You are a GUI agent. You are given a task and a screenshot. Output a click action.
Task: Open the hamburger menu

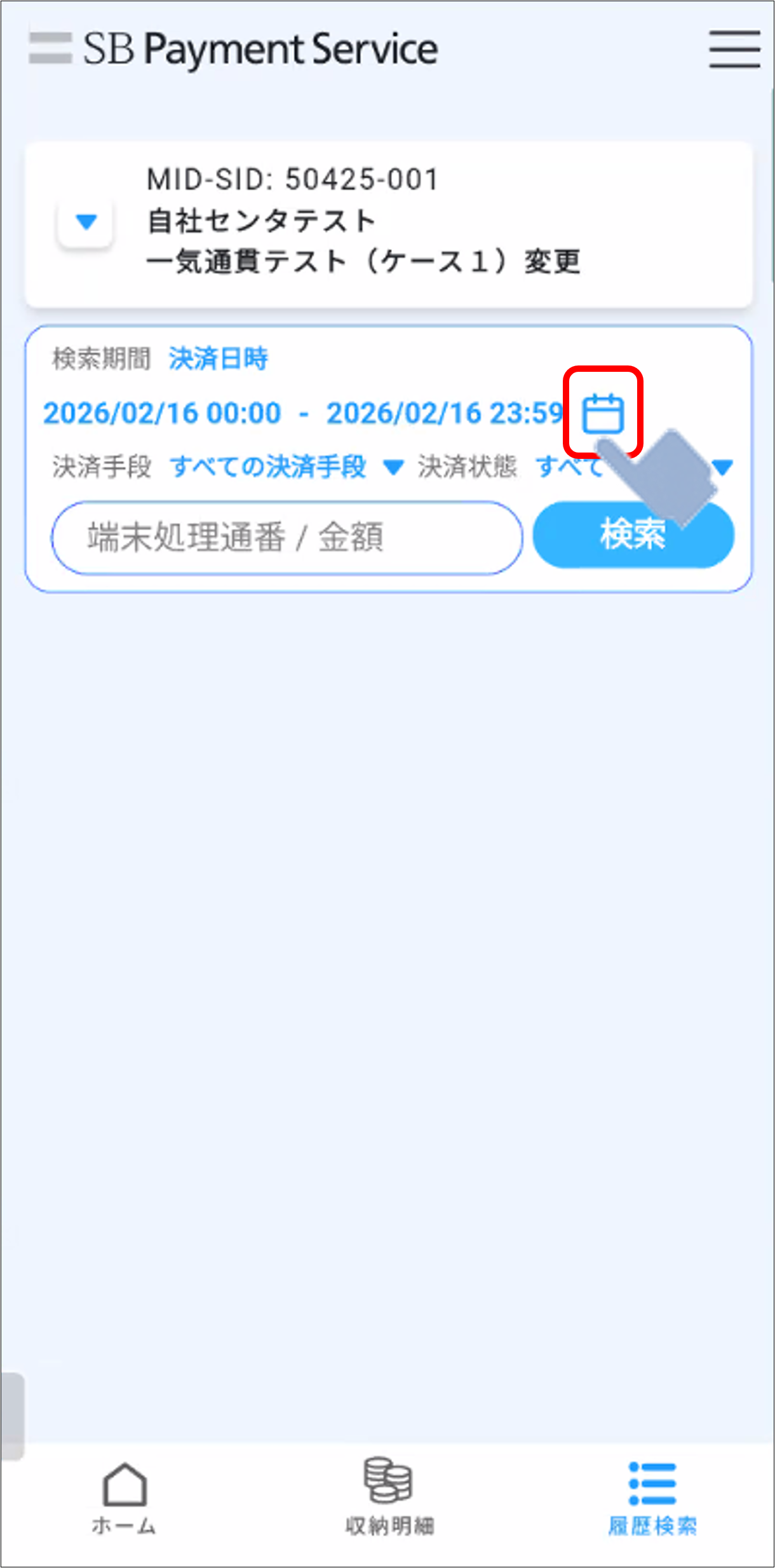coord(734,49)
